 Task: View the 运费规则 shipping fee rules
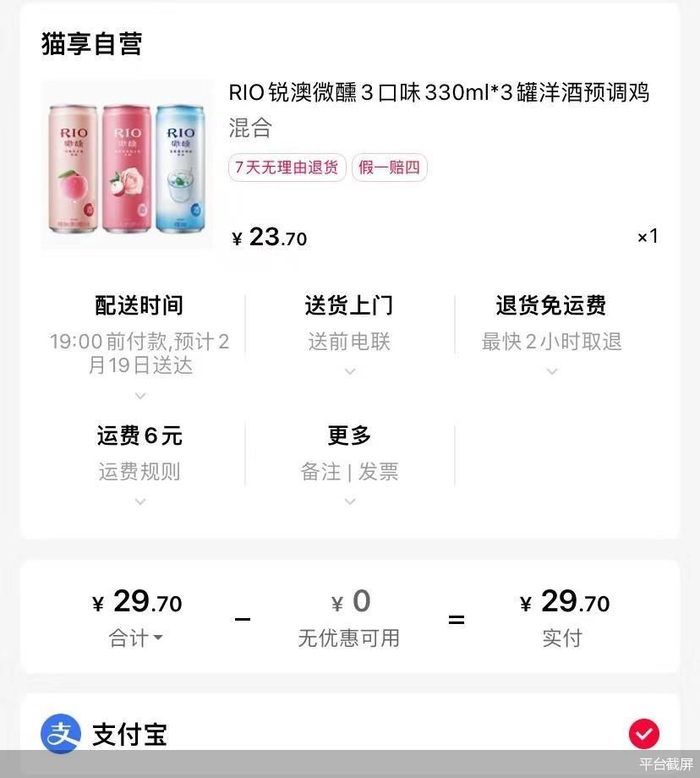click(x=139, y=472)
